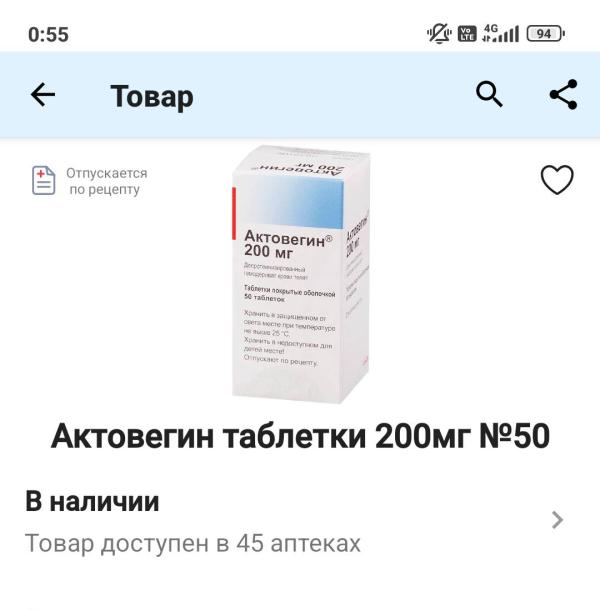This screenshot has height=610, width=600.
Task: Share this Актовегин product
Action: tap(563, 95)
